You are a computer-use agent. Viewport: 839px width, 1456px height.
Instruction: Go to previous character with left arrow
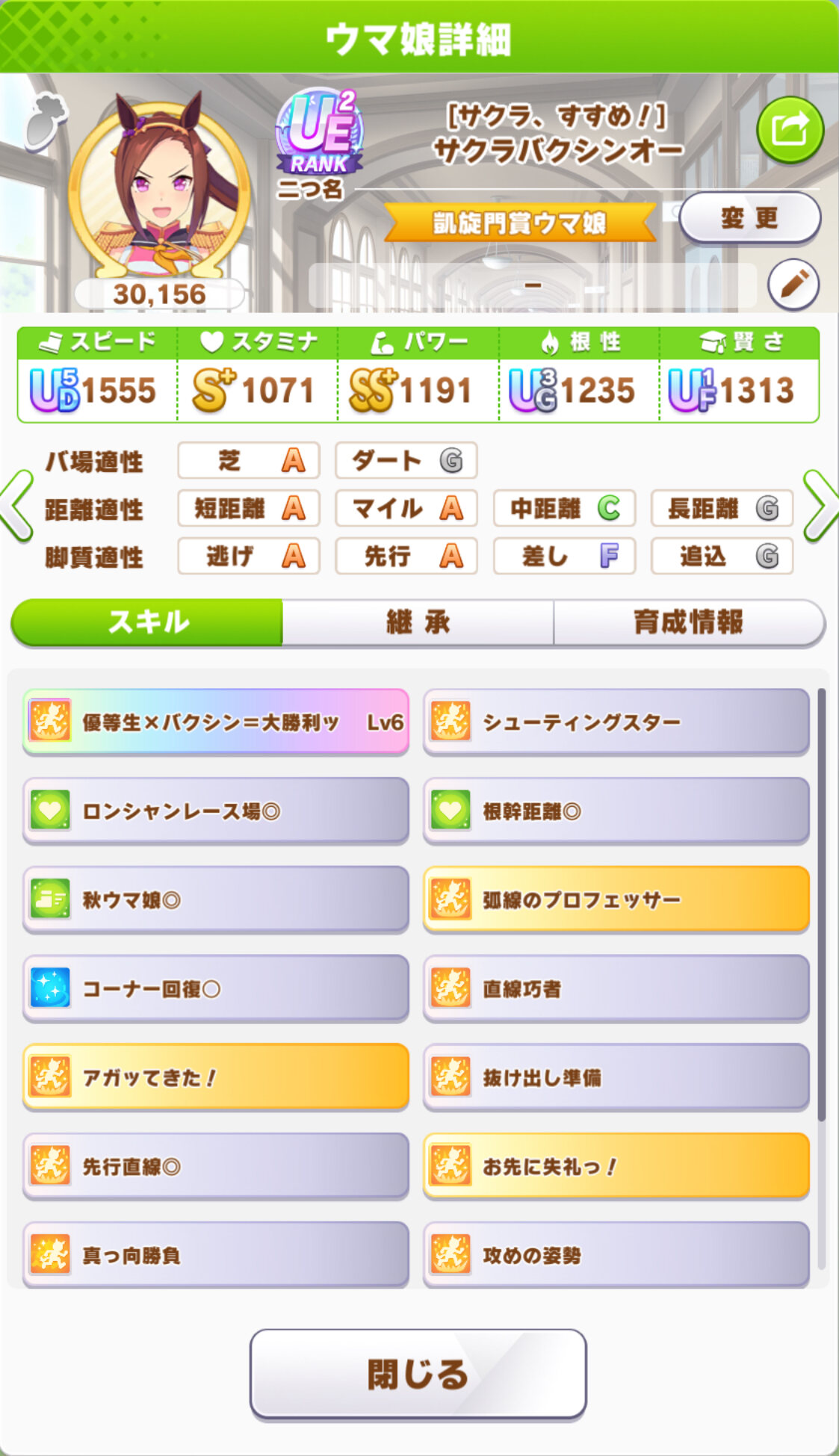[x=18, y=506]
